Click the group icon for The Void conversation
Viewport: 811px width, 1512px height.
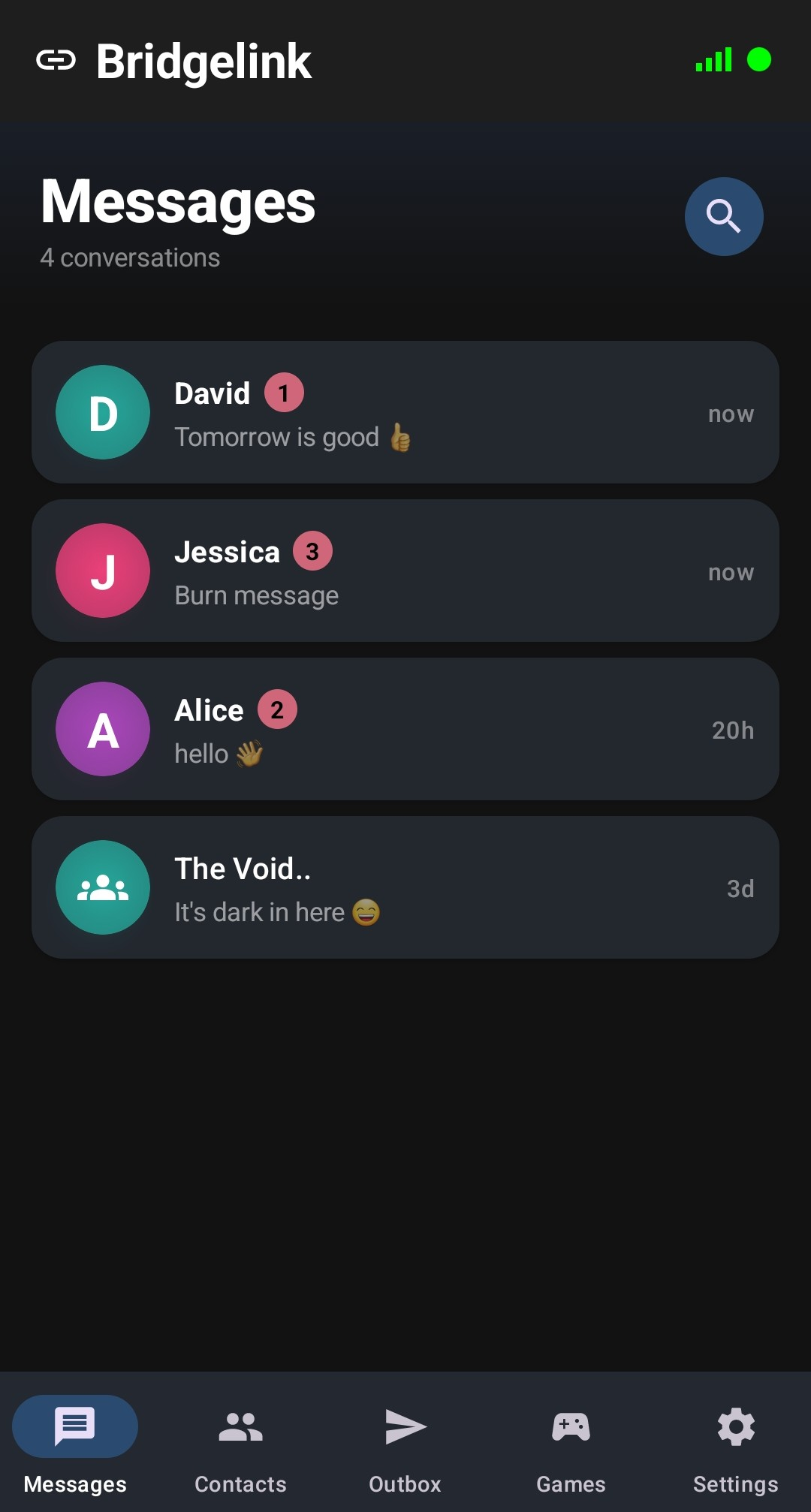coord(103,887)
